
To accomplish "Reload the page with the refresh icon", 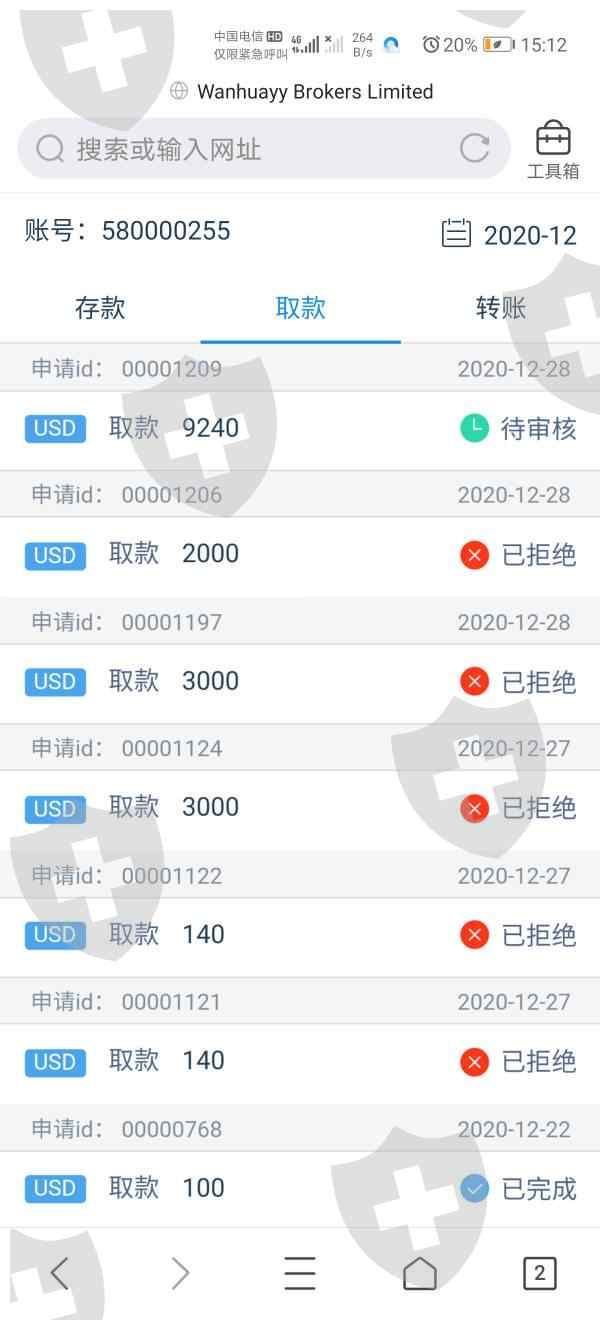I will [x=474, y=149].
